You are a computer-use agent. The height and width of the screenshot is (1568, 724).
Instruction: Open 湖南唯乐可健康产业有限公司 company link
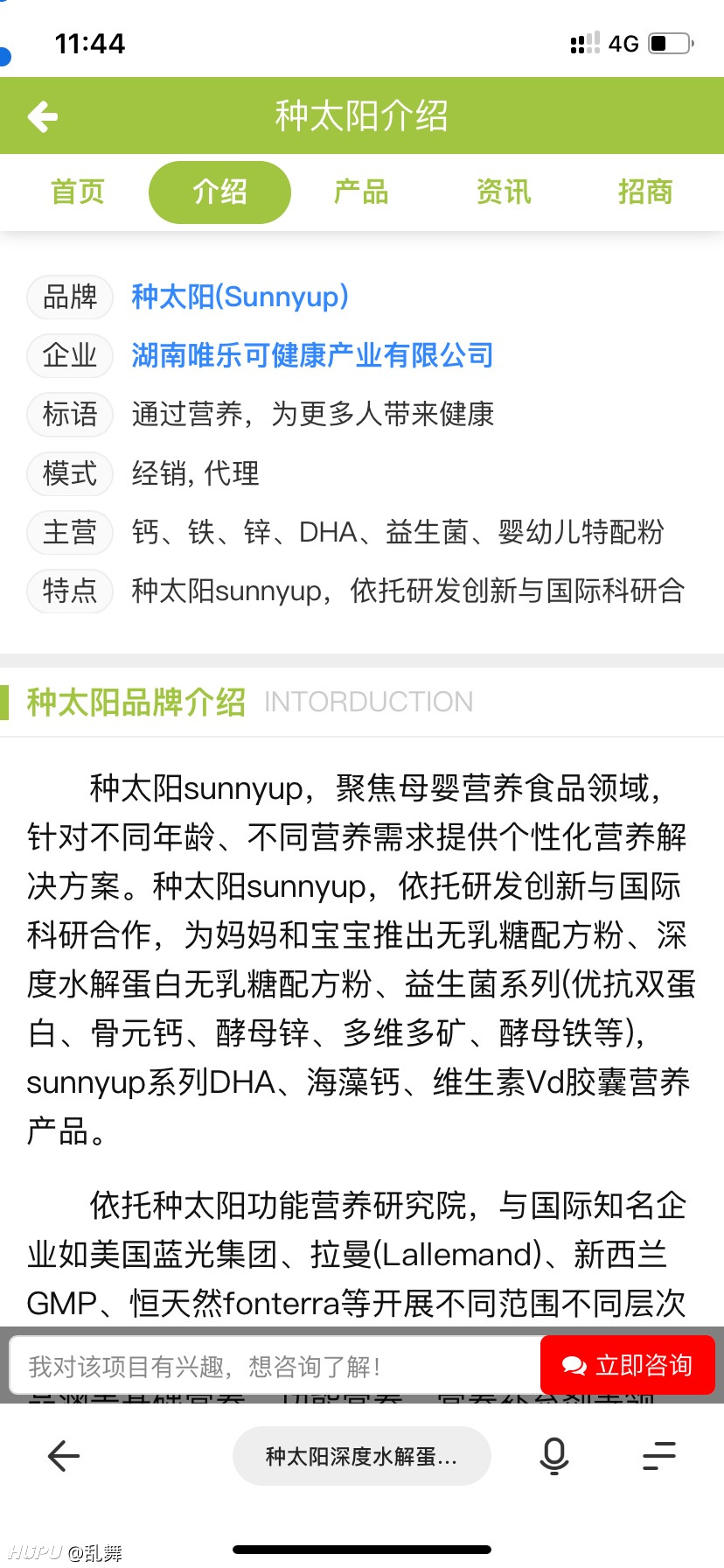coord(312,355)
